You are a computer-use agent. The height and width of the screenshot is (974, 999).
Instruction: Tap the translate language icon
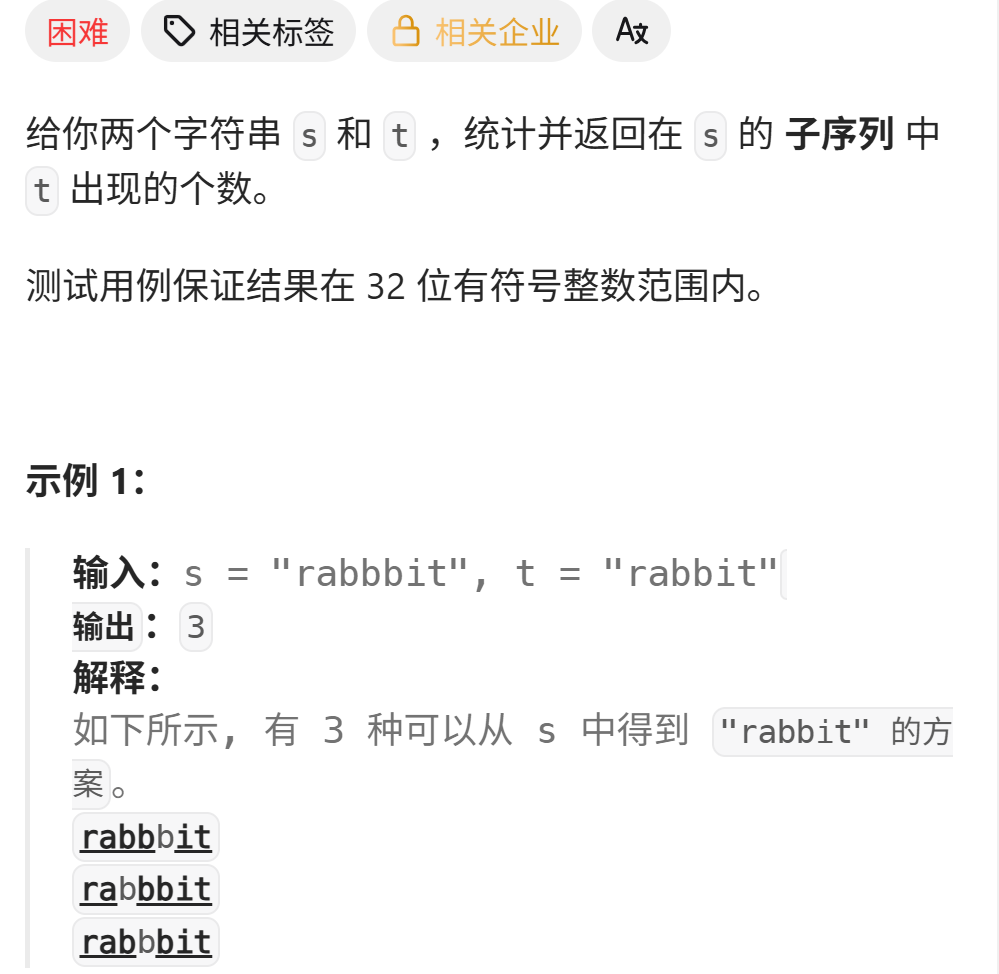tap(631, 32)
